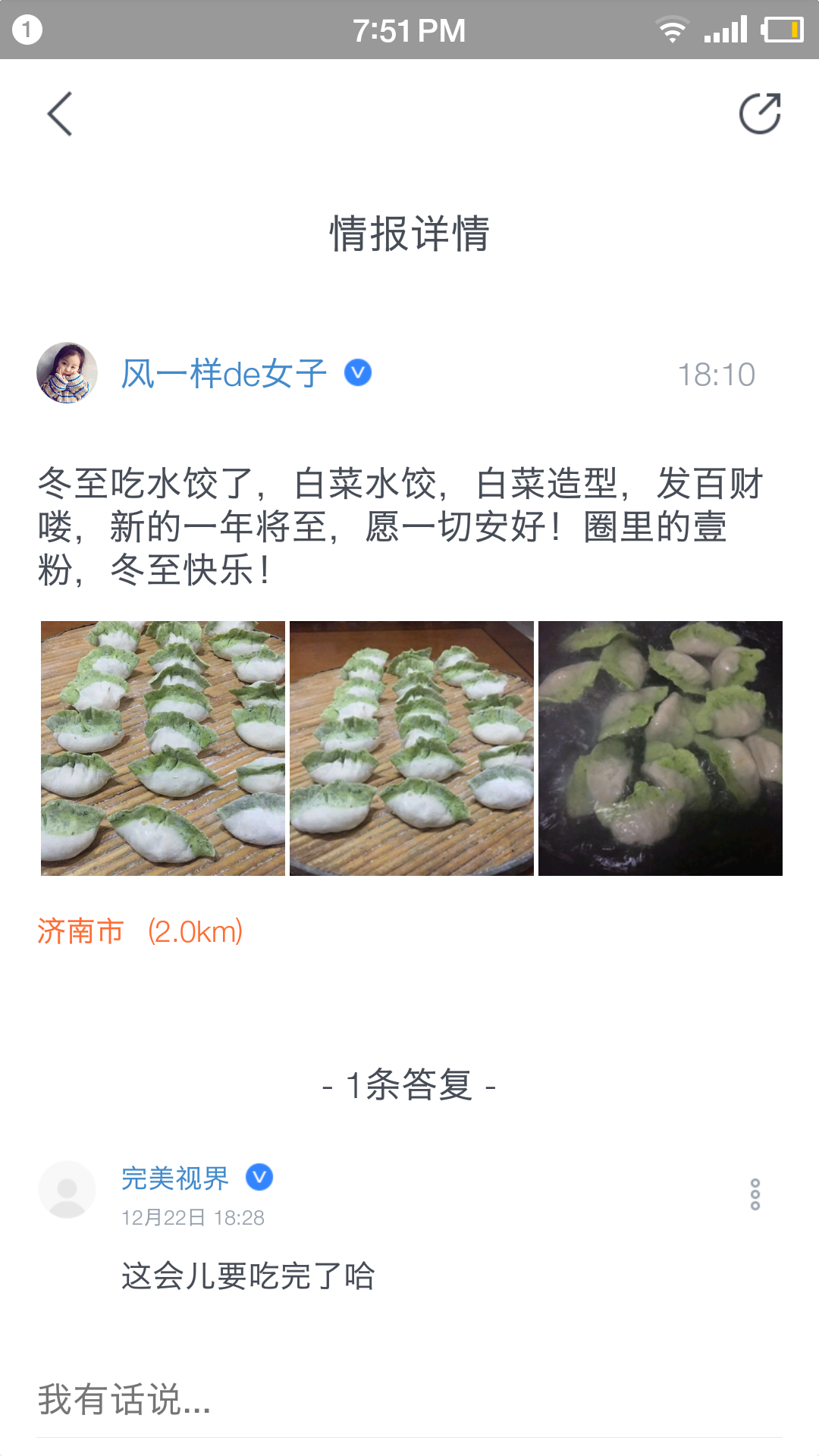Tap the 我有话说 comment field
Viewport: 819px width, 1456px height.
[409, 1399]
